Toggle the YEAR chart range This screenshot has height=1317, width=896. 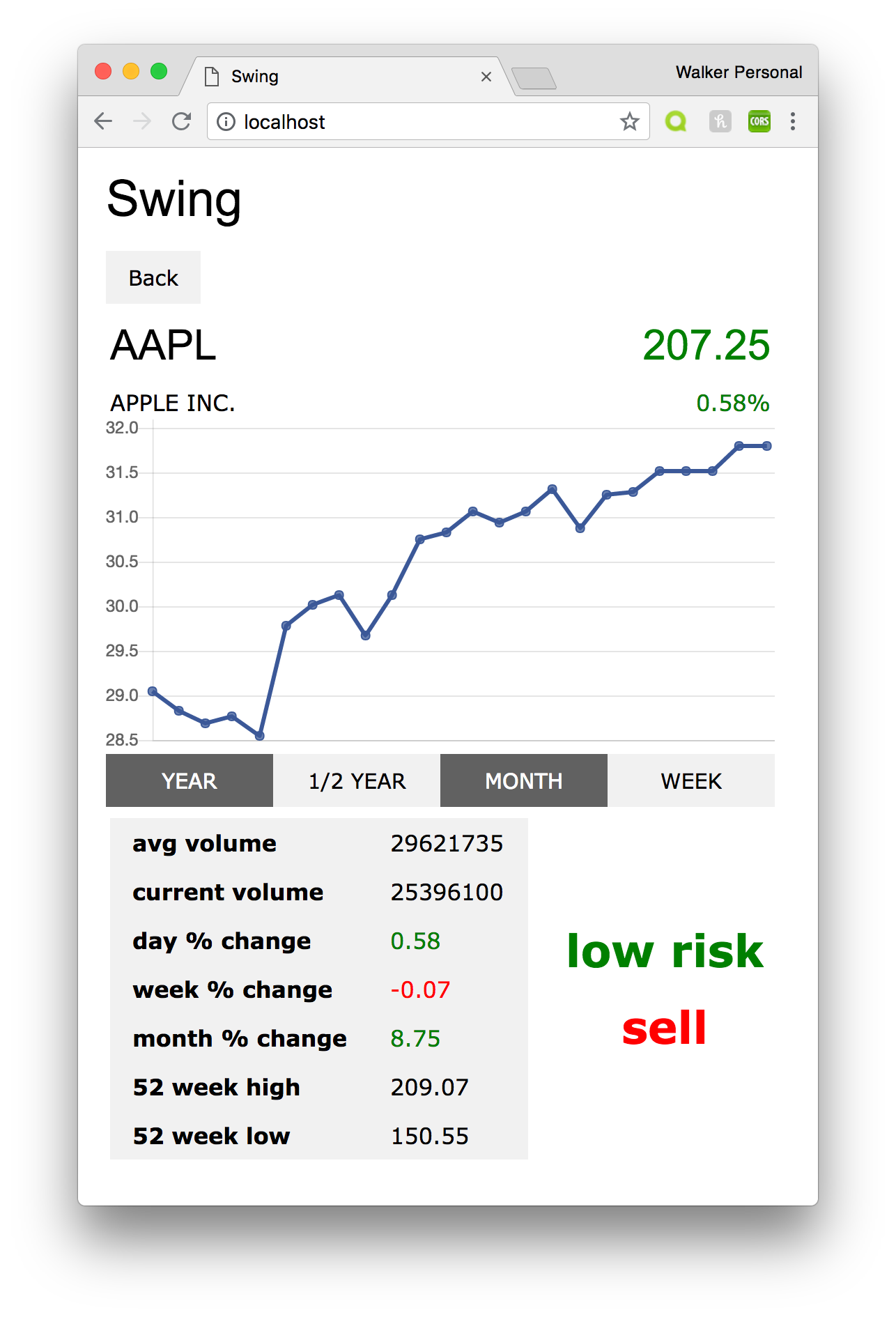coord(189,780)
